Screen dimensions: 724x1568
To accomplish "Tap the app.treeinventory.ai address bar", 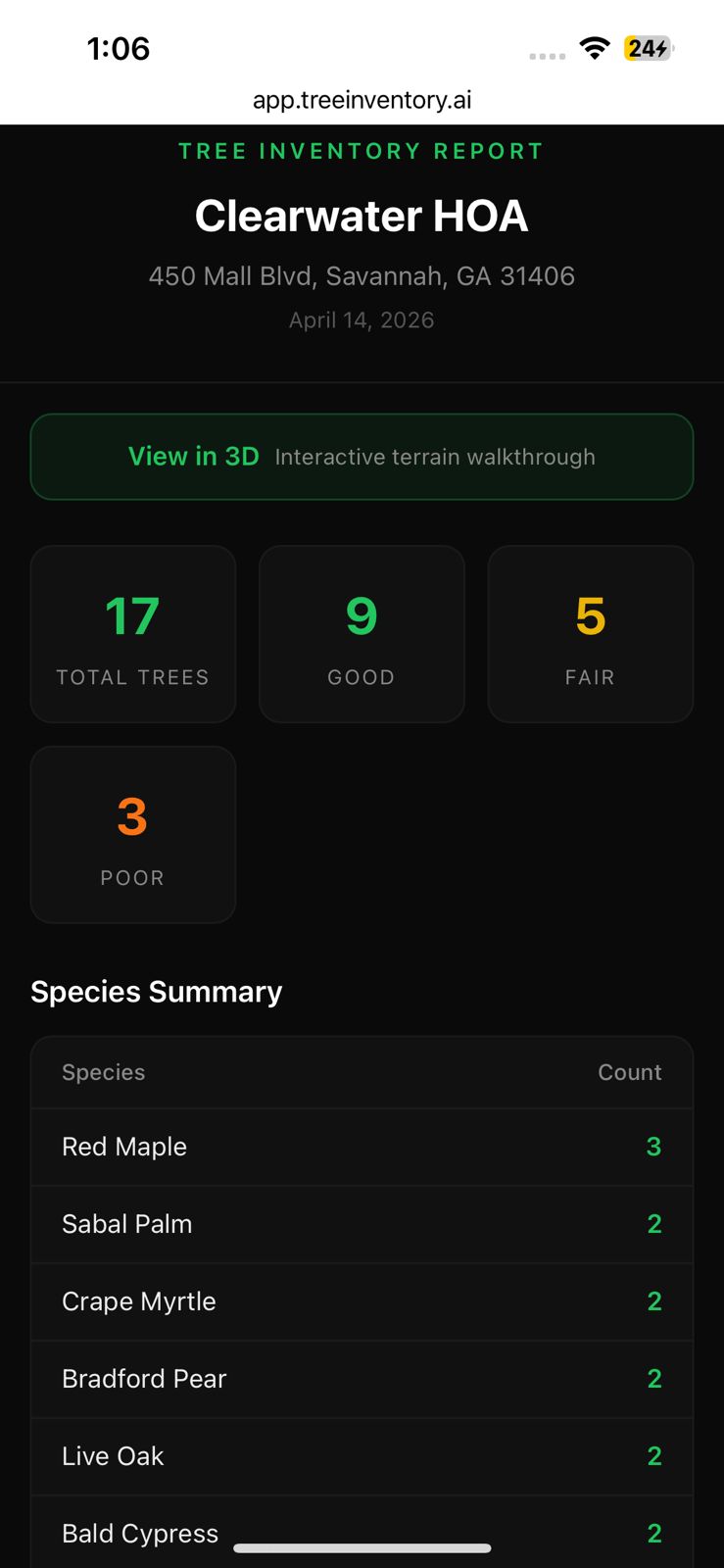I will click(362, 100).
